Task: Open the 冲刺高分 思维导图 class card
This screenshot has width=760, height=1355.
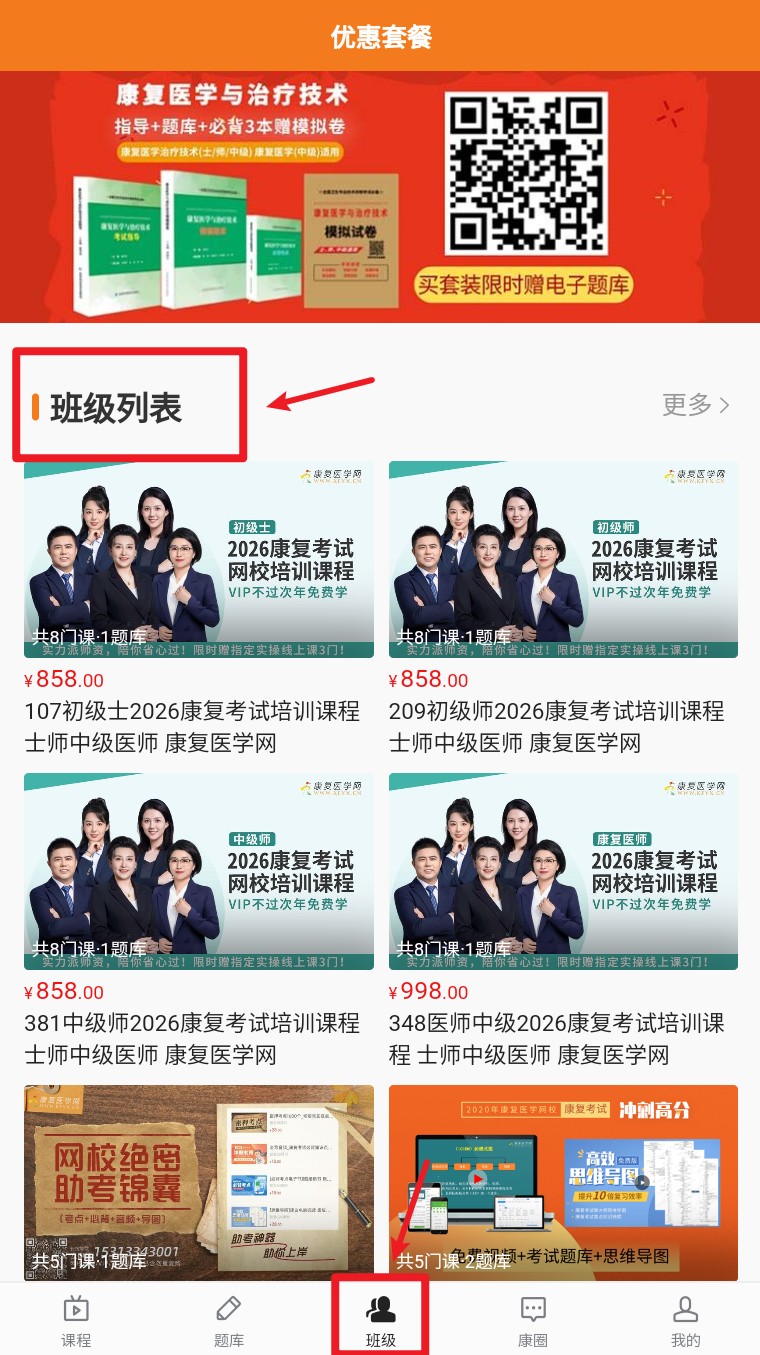Action: click(x=563, y=1182)
